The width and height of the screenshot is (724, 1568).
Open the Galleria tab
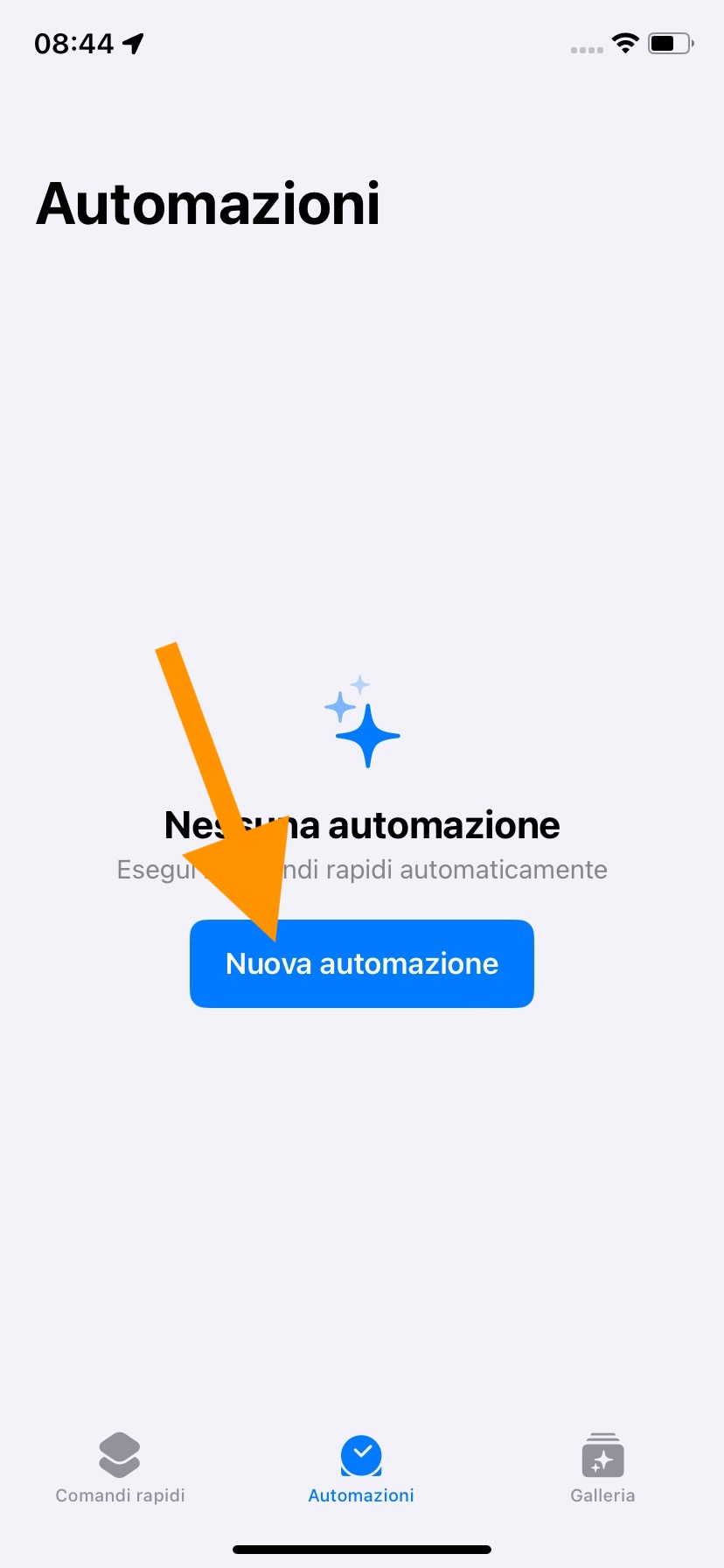pos(602,1467)
